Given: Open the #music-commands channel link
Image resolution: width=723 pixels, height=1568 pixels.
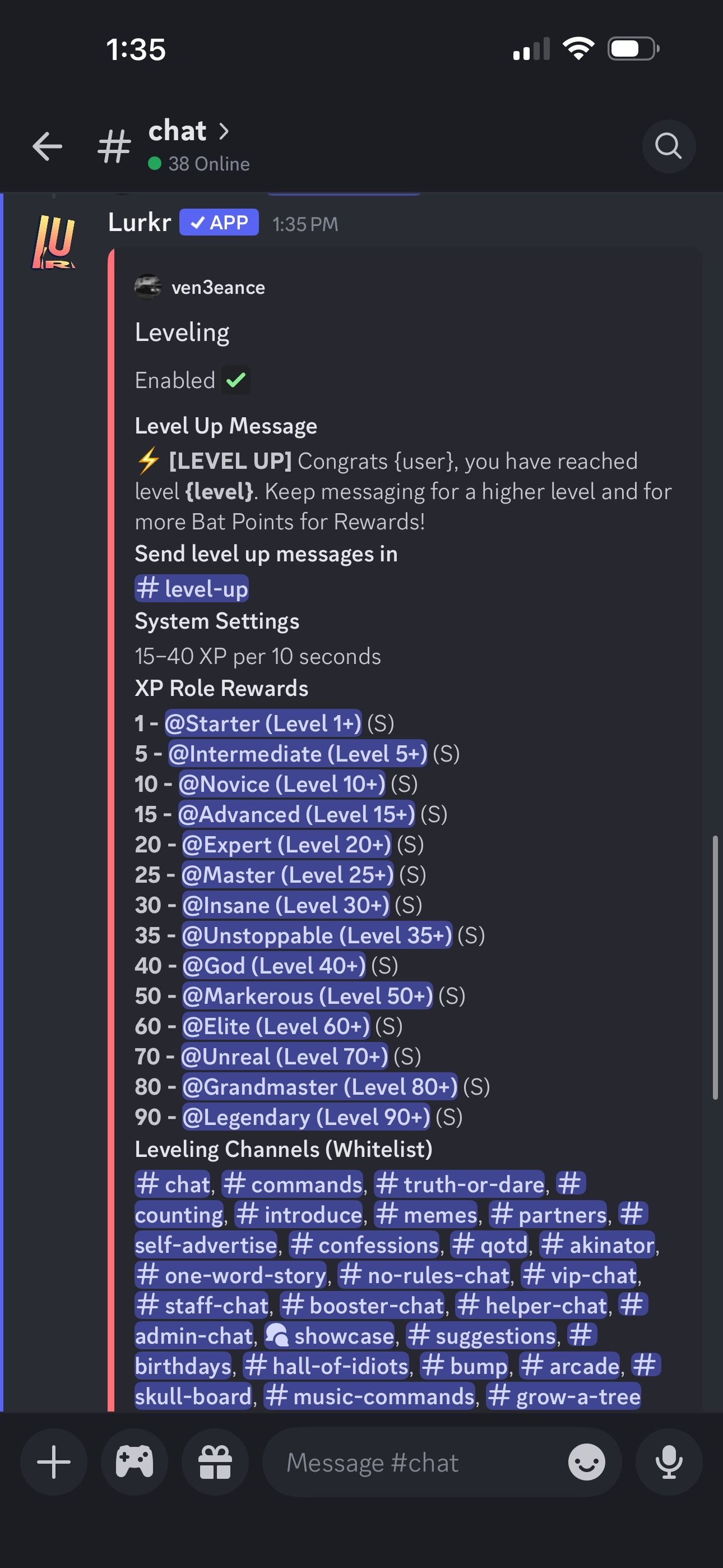Looking at the screenshot, I should (369, 1396).
